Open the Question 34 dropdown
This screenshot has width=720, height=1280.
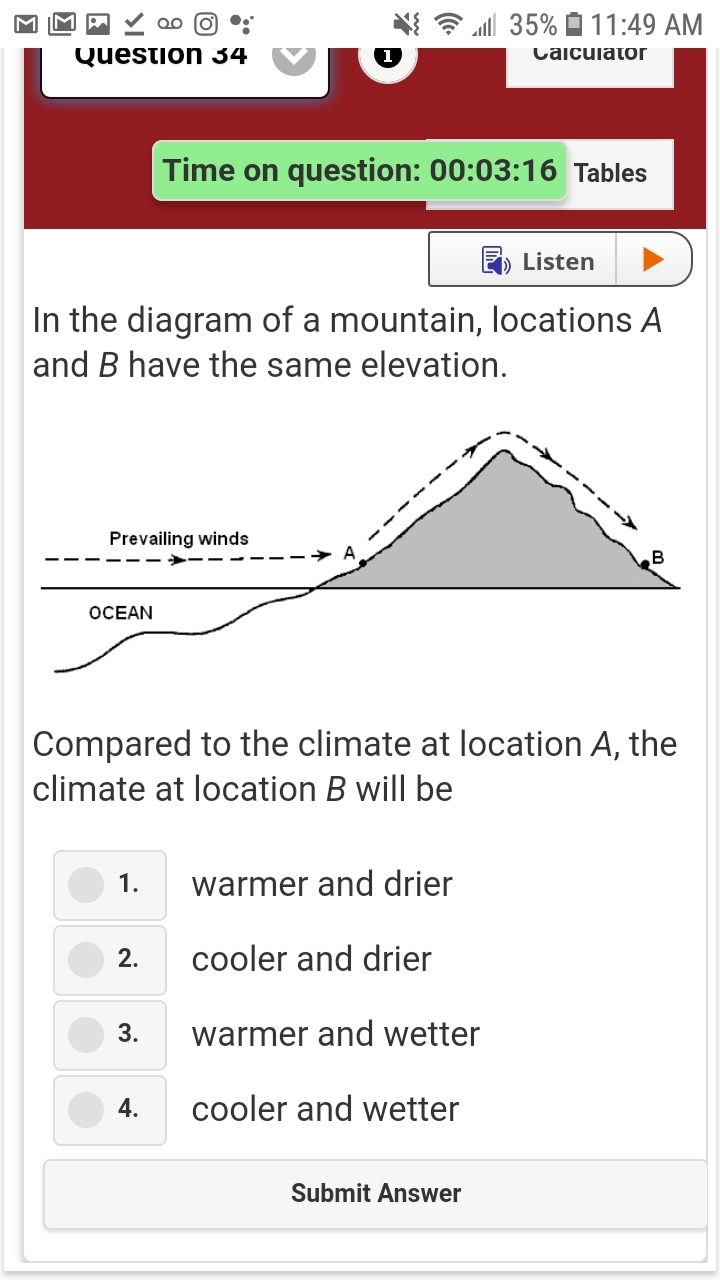pyautogui.click(x=294, y=60)
